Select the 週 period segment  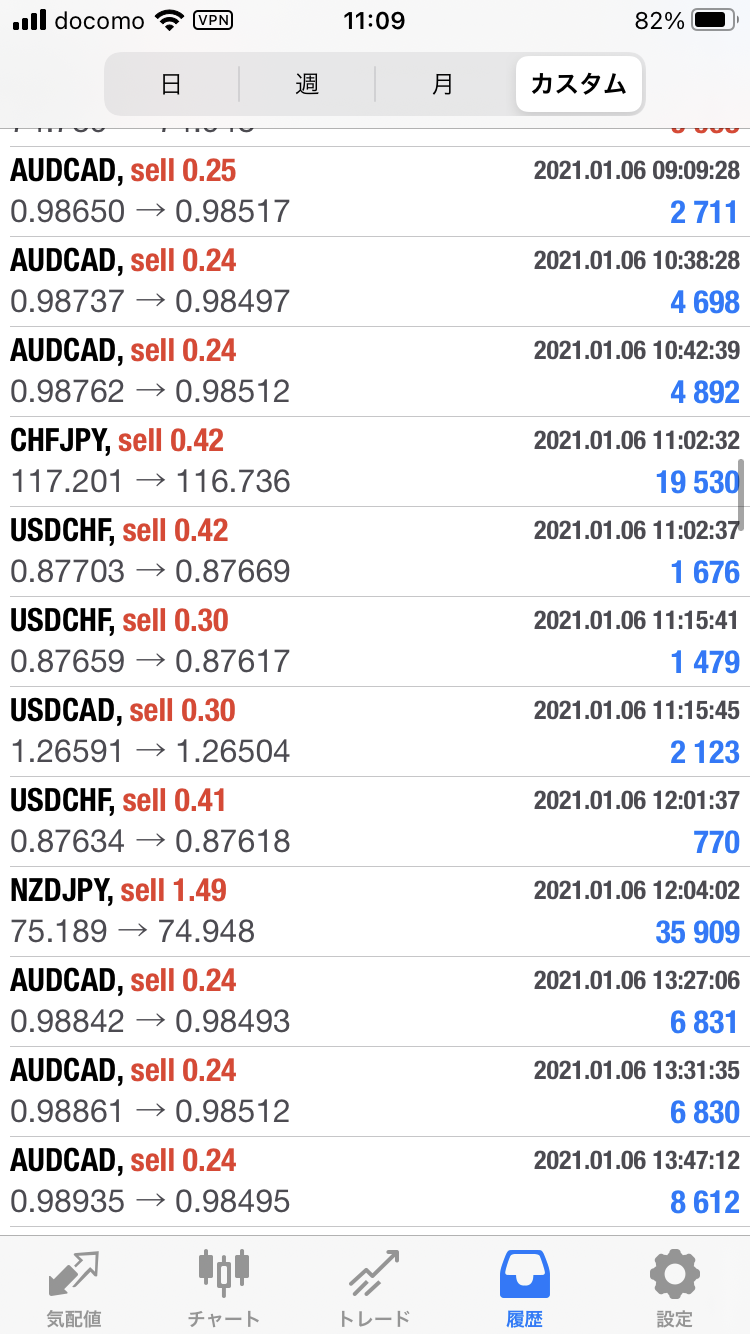point(307,84)
